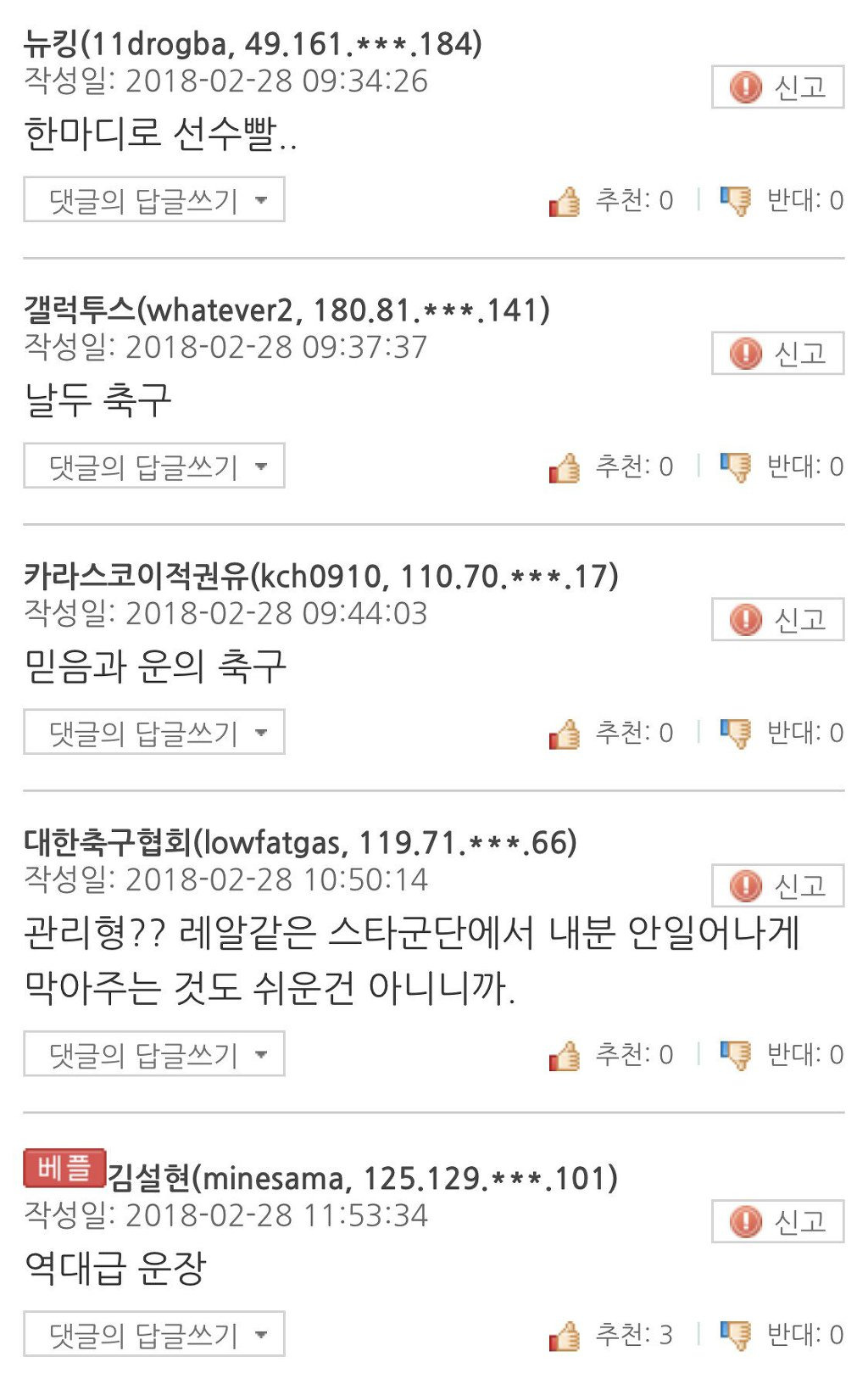Upvote 김설현's '역대급 운장' comment
868x1390 pixels.
611,1335
